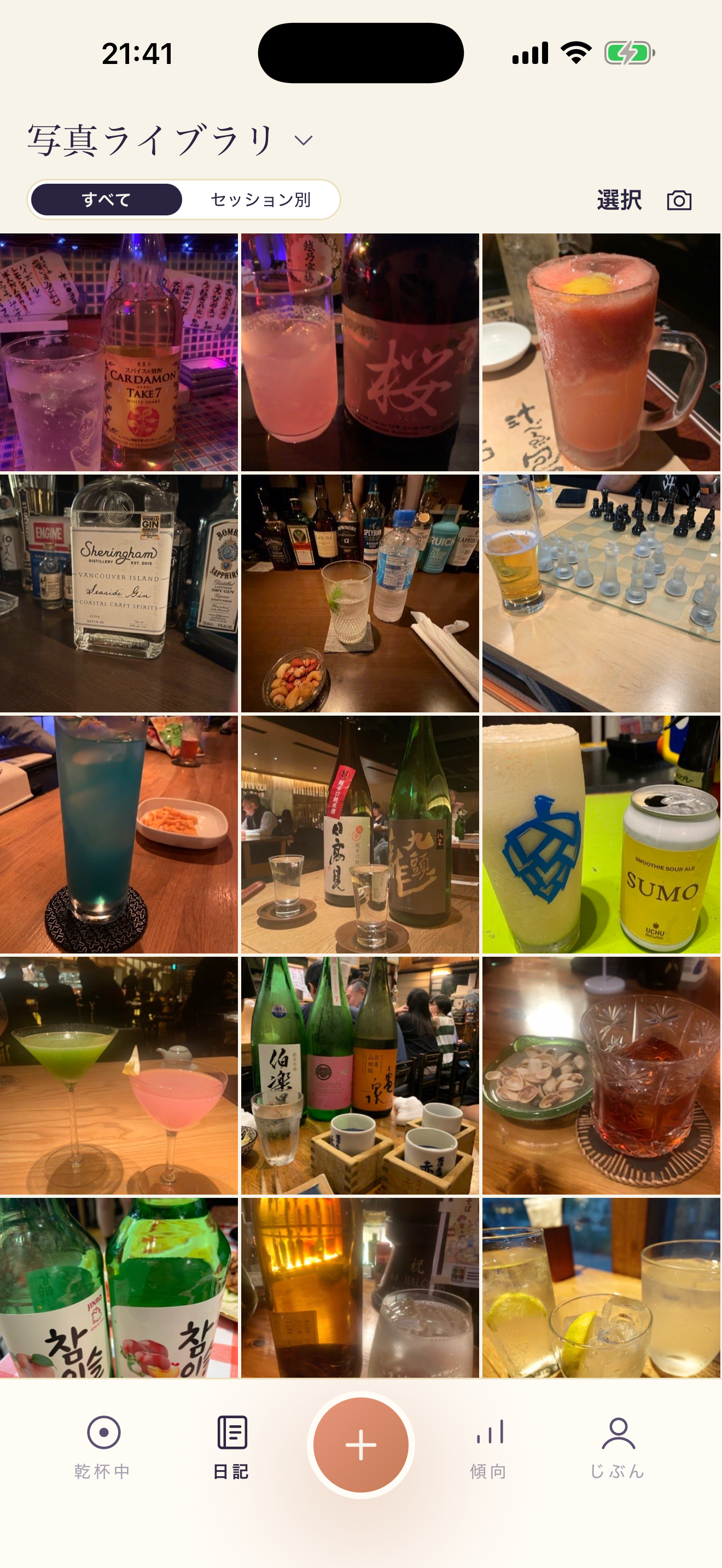
Task: Open the 傾向 tab
Action: tap(490, 1448)
